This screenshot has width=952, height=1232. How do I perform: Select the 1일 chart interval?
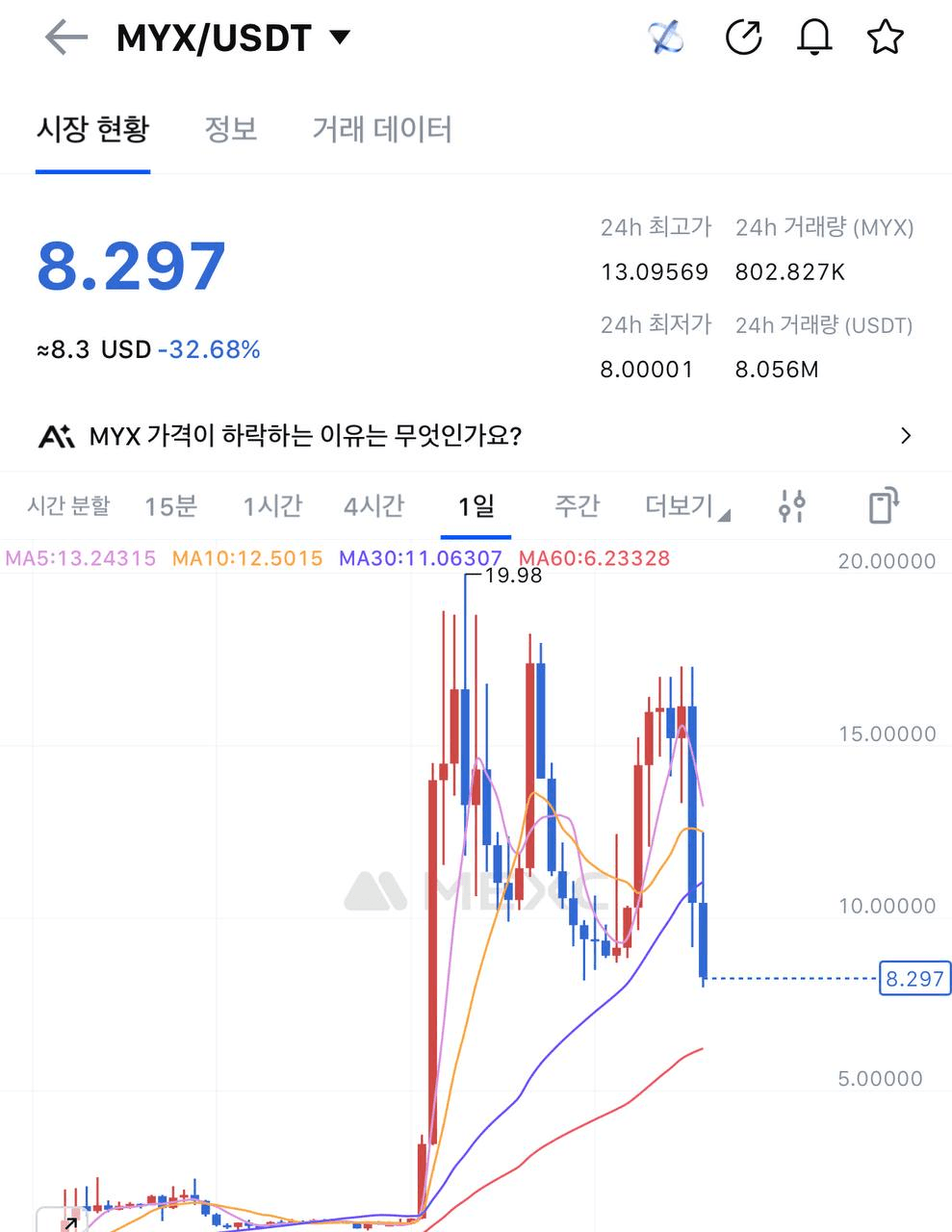pos(476,505)
